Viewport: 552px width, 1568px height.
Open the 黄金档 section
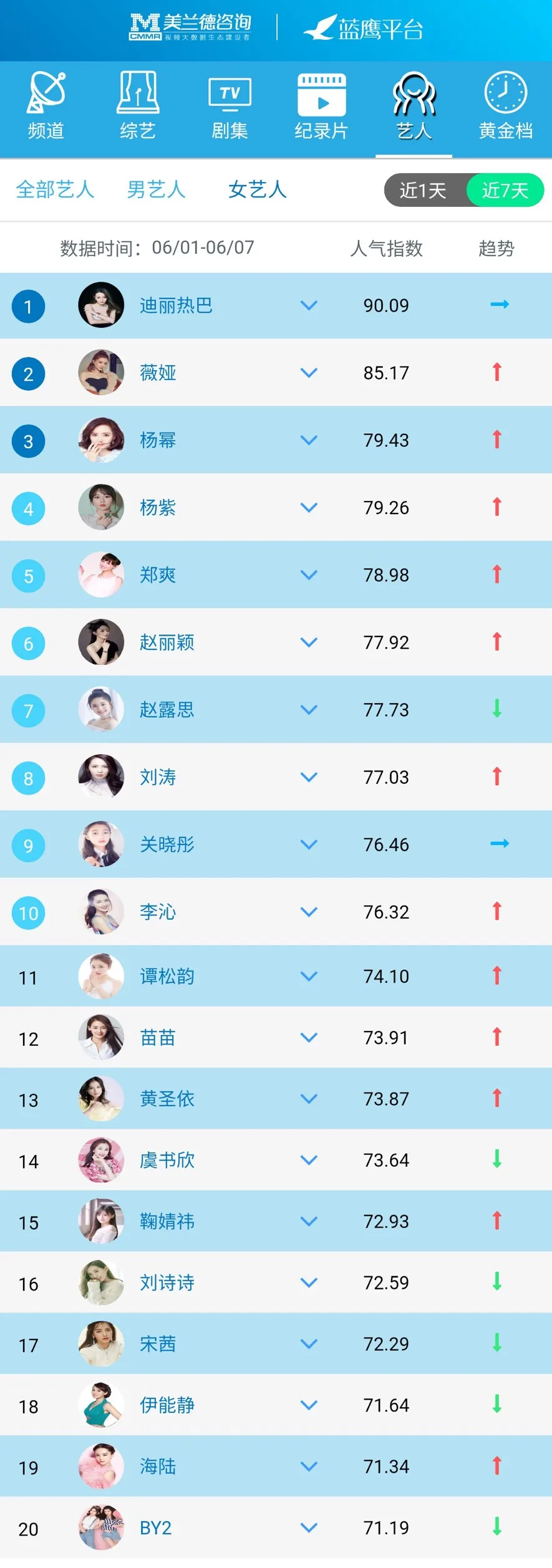click(505, 106)
